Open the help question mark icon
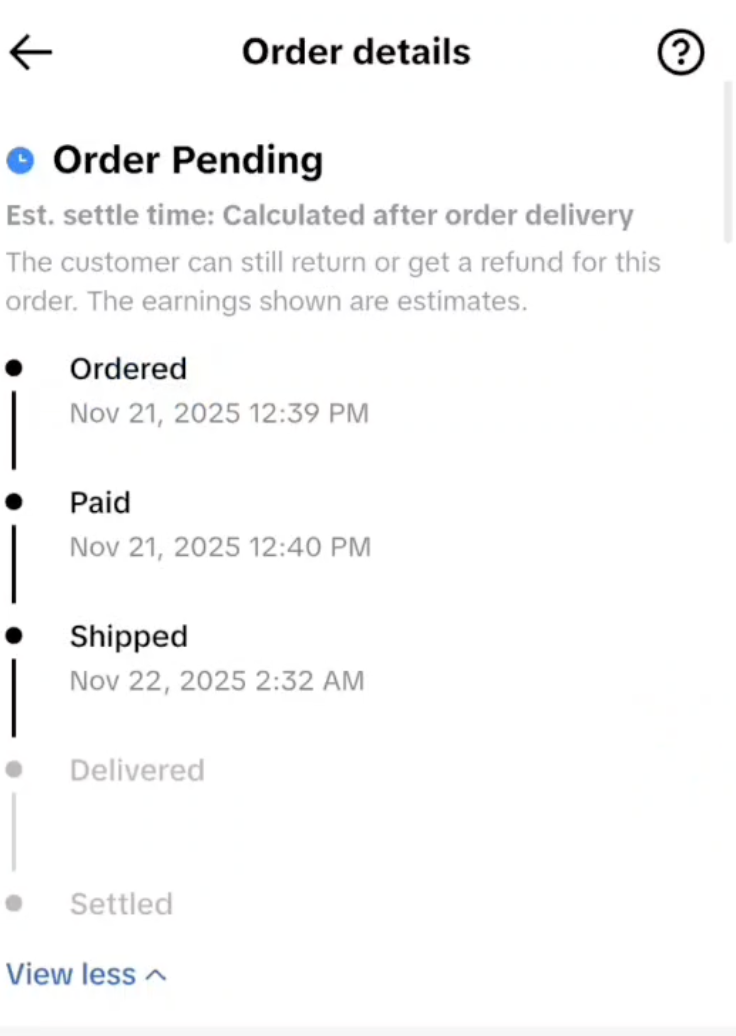Image resolution: width=736 pixels, height=1036 pixels. pos(681,52)
